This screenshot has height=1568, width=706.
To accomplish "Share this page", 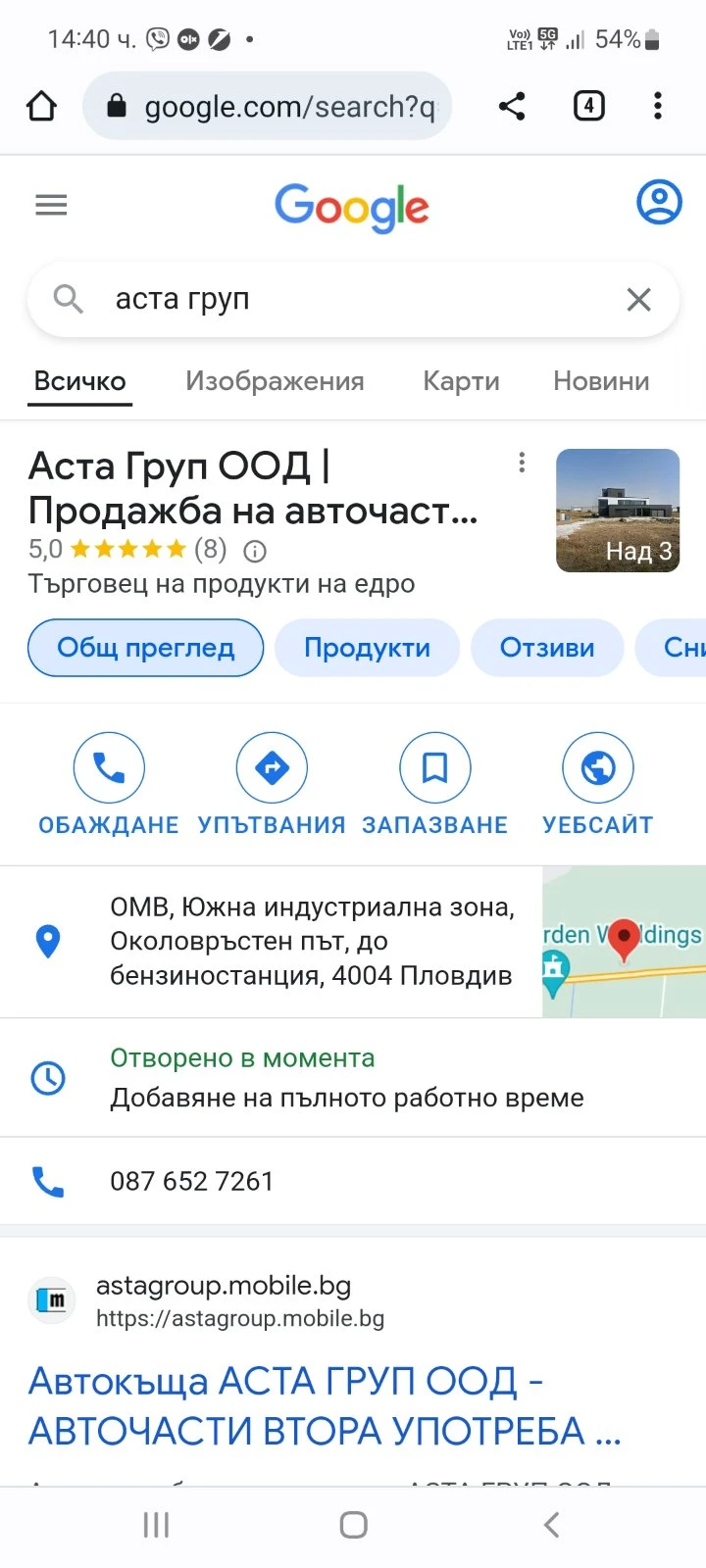I will point(511,106).
